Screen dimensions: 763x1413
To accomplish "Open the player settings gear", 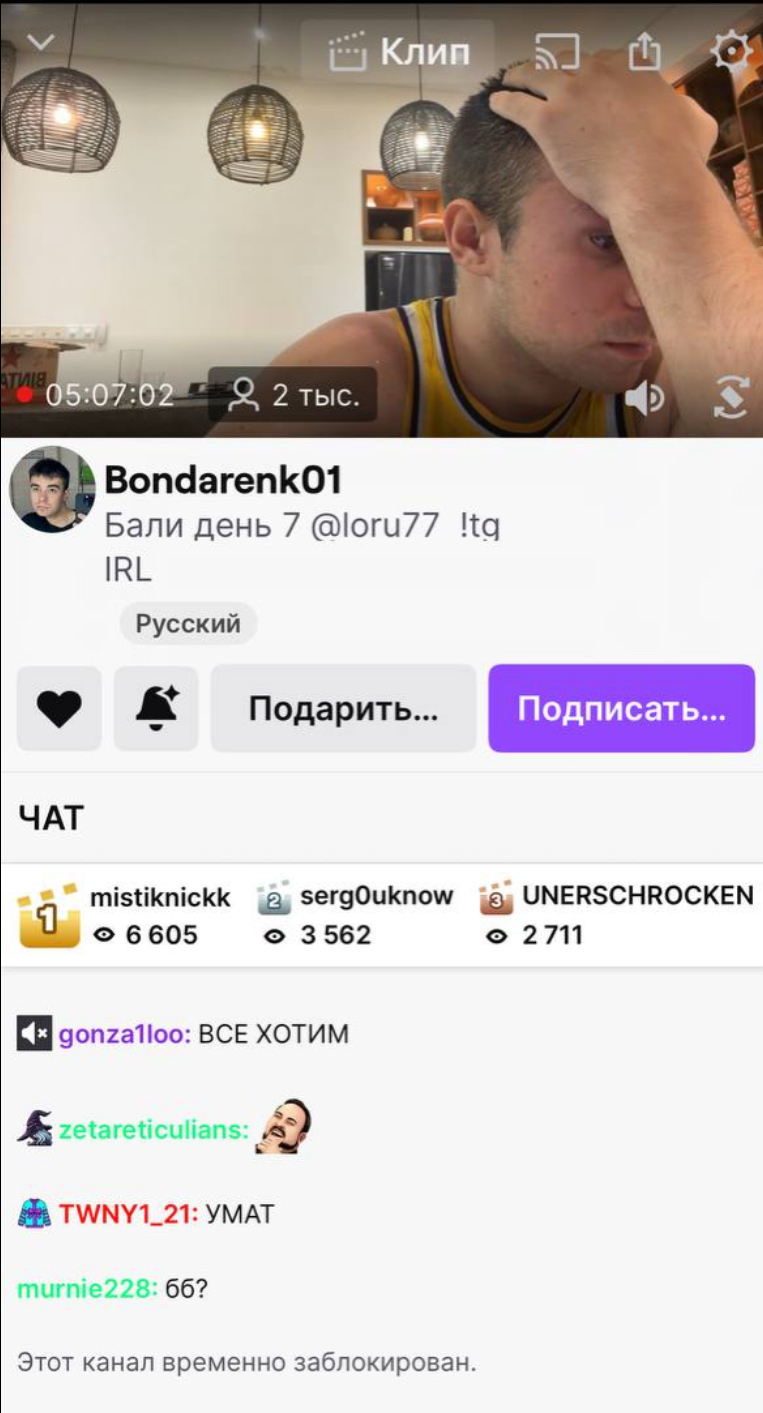I will point(730,51).
